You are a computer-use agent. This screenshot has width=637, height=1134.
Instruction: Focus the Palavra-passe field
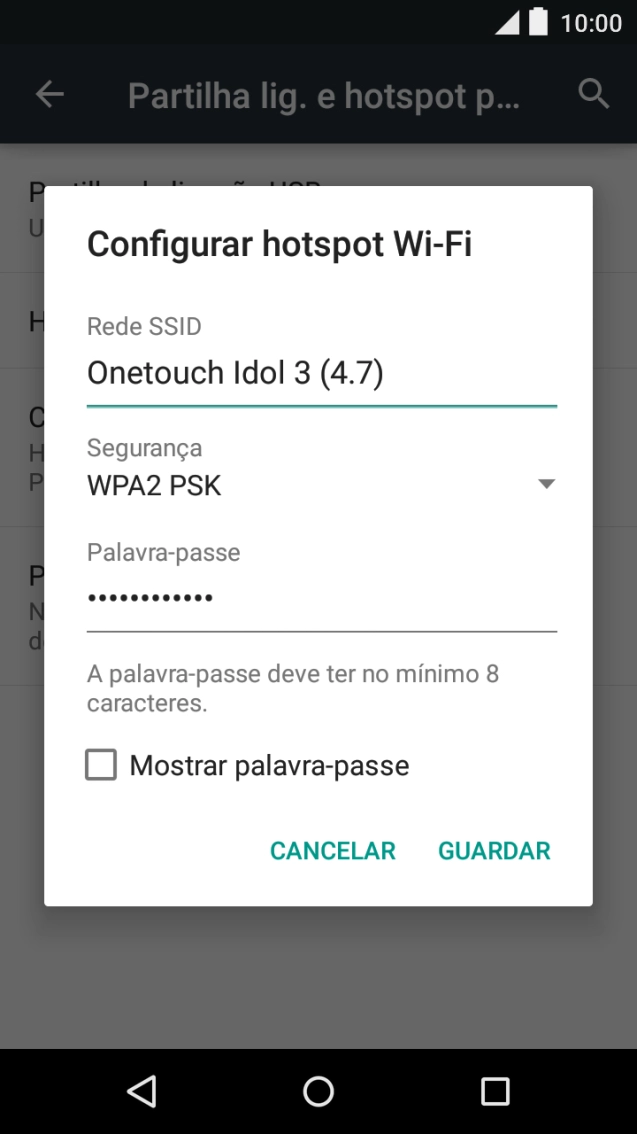click(320, 598)
